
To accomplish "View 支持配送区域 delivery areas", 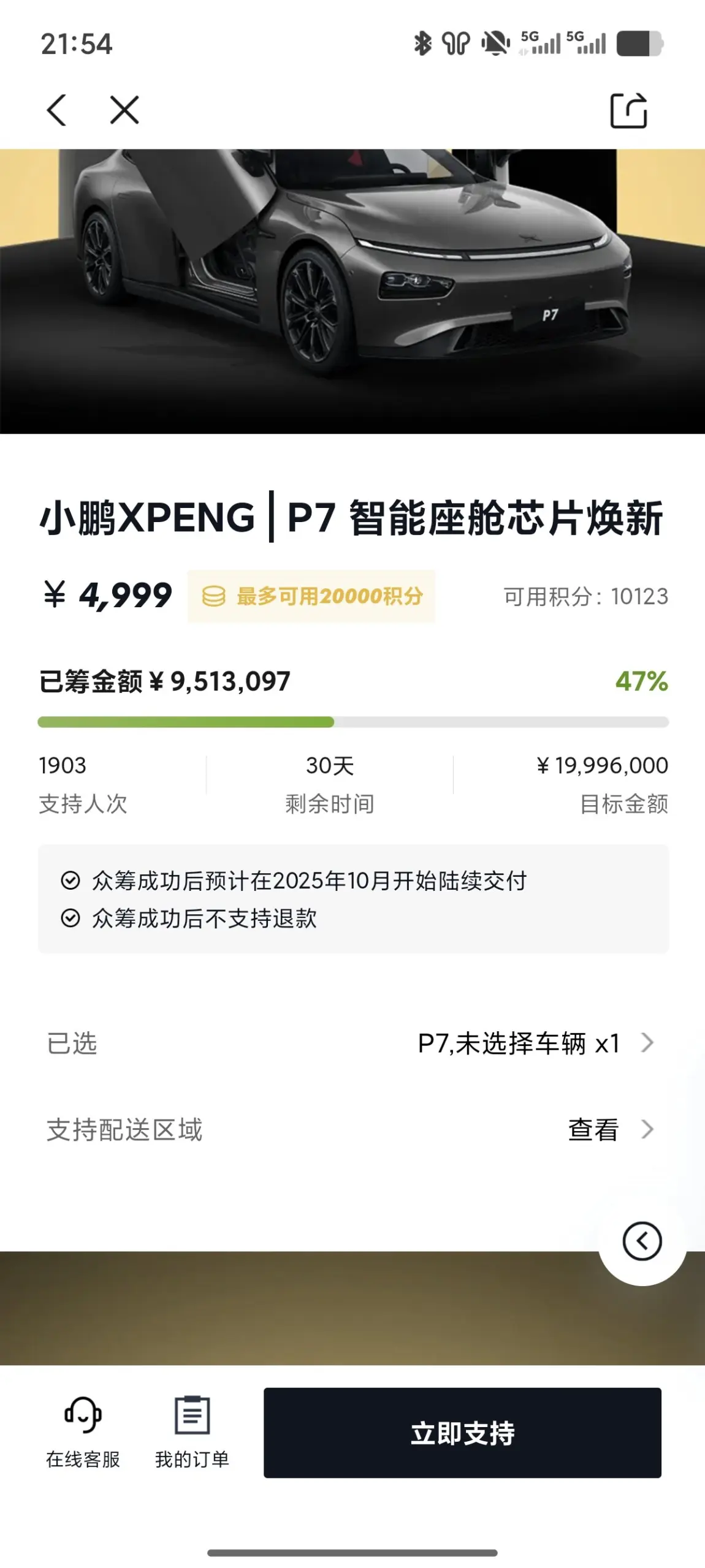I will point(352,1129).
